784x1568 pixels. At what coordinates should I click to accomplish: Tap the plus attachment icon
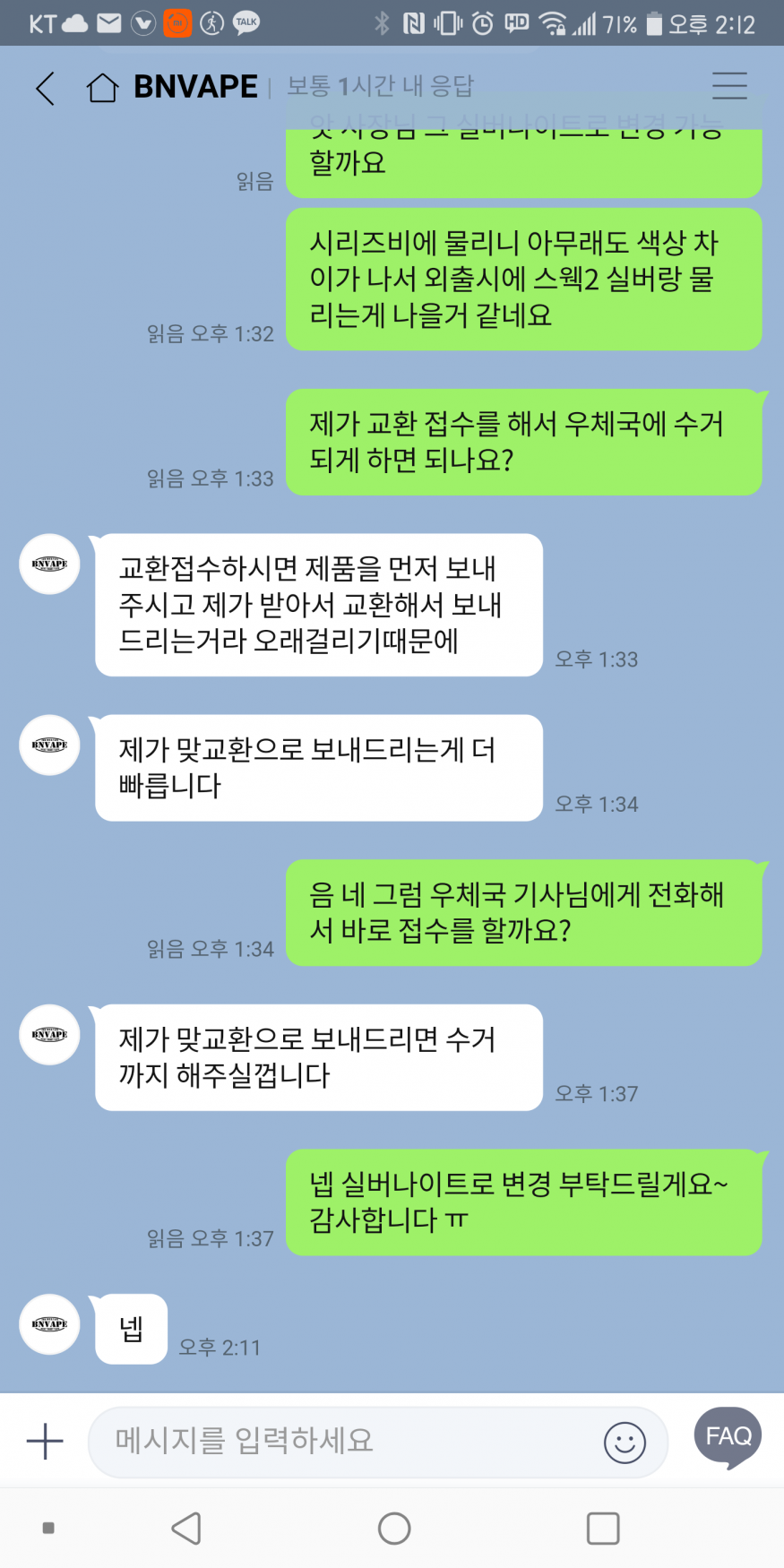coord(45,1441)
